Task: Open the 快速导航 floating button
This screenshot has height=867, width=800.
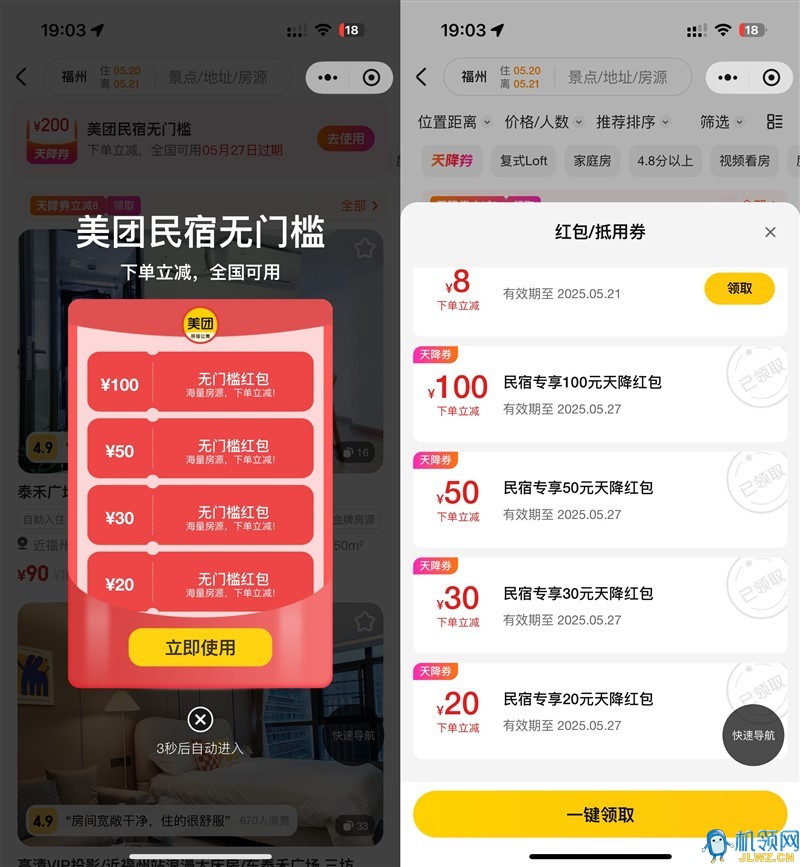Action: (752, 735)
